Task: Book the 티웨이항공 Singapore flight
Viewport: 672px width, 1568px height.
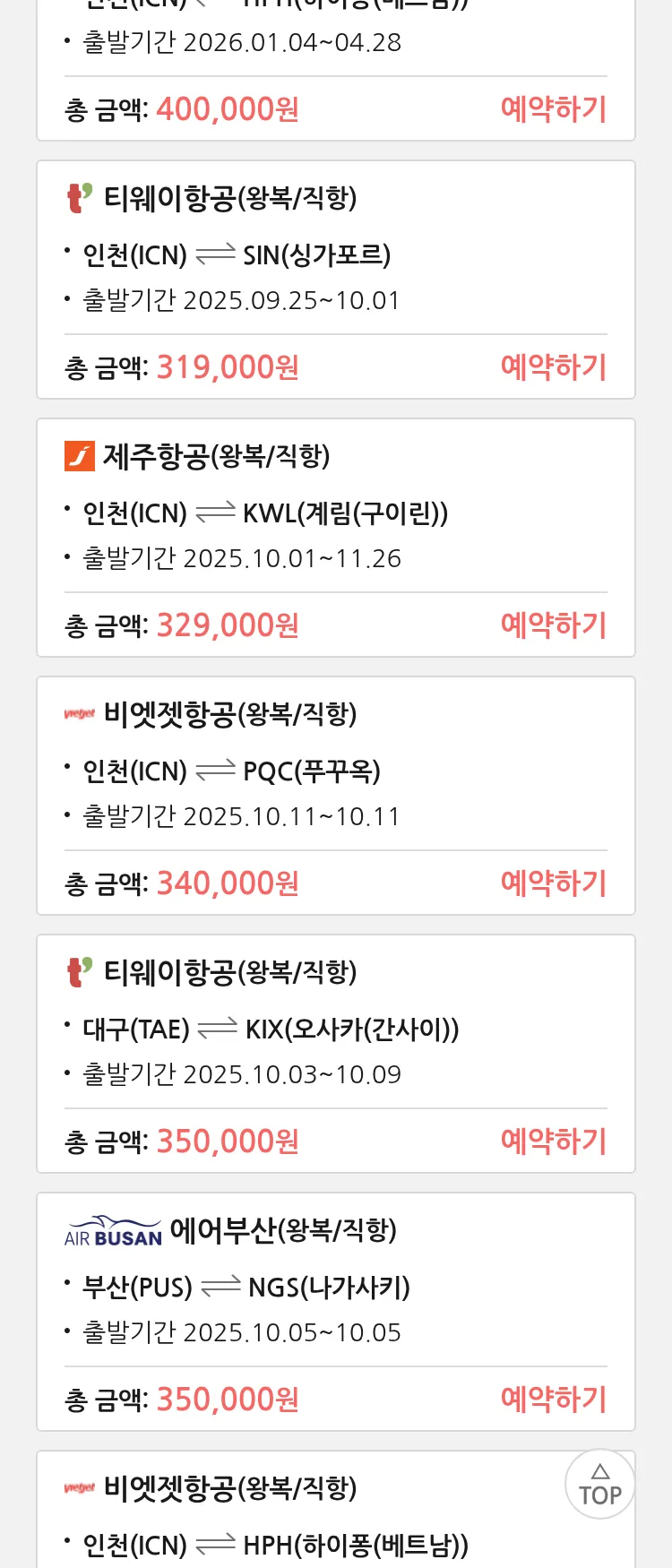Action: coord(553,367)
